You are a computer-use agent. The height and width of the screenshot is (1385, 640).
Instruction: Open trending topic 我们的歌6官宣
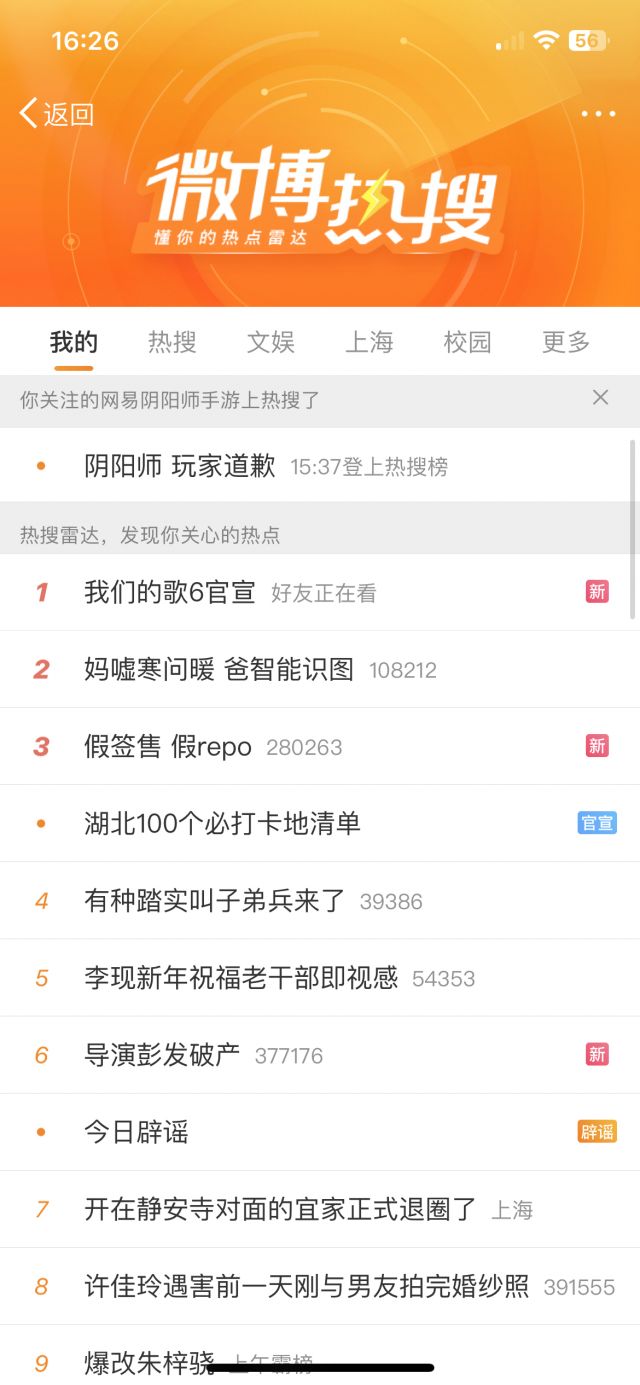coord(170,592)
